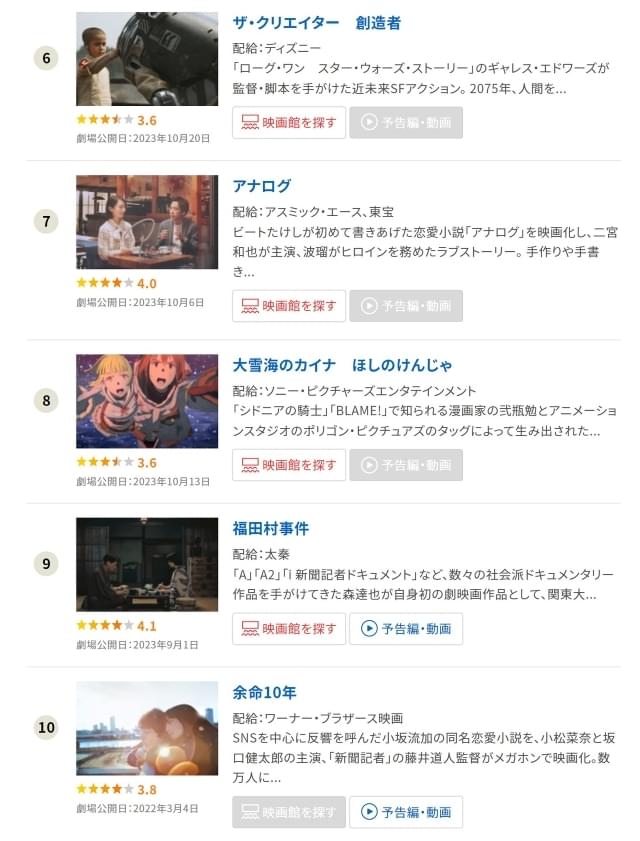Tap the 大雪海のカイナ anime thumbnail
The width and height of the screenshot is (640, 841).
point(146,400)
